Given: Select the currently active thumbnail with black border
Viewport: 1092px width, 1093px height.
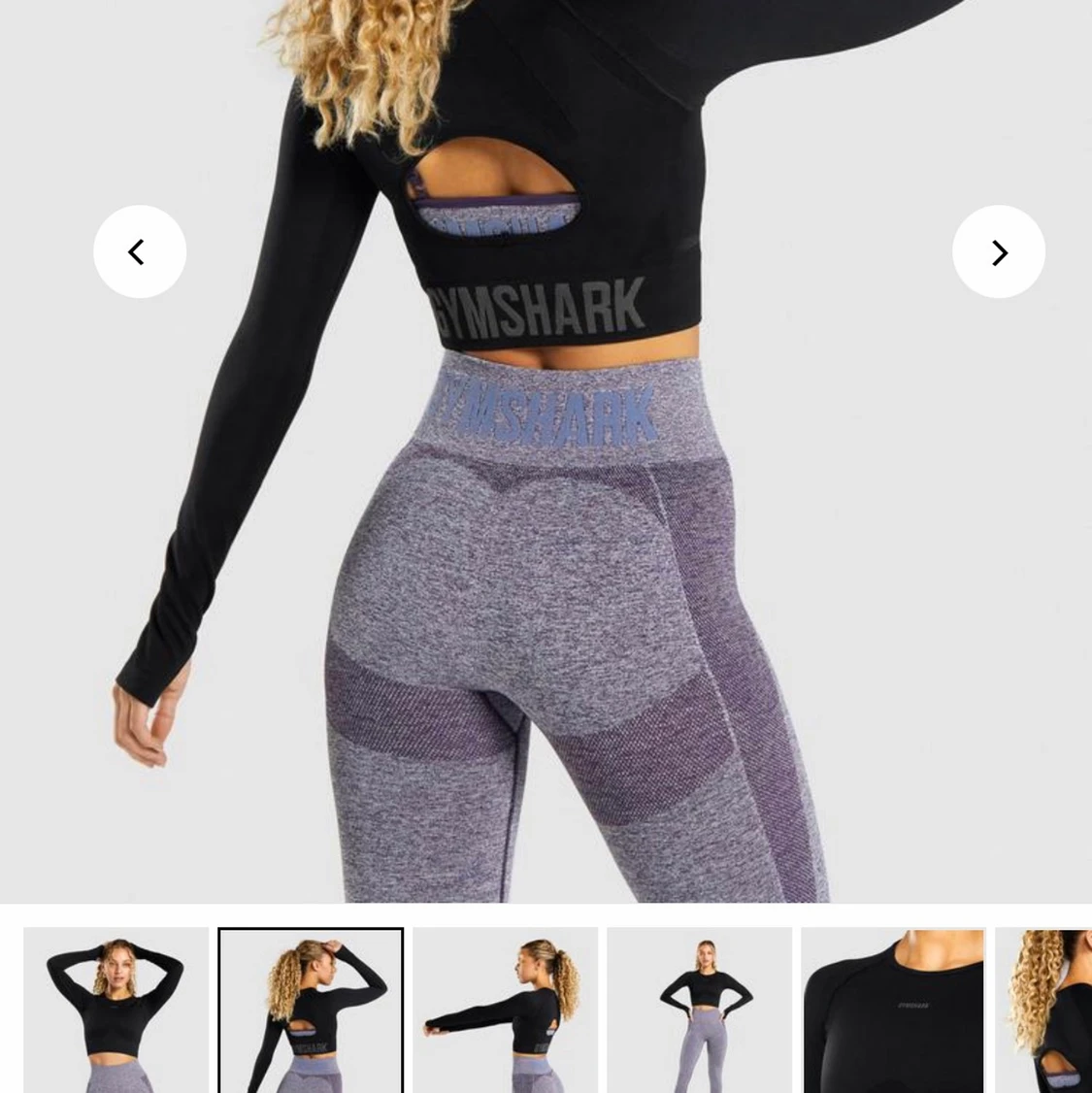Looking at the screenshot, I should (310, 1010).
